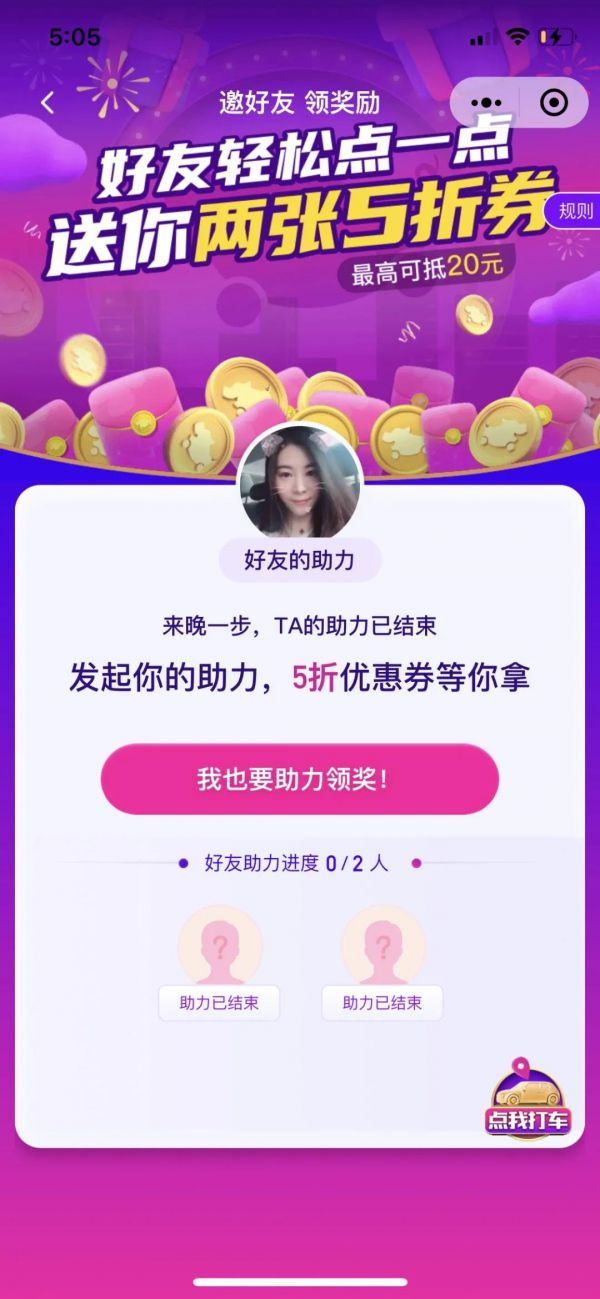
Task: Tap 我也要助力领奖！ button
Action: tap(299, 779)
